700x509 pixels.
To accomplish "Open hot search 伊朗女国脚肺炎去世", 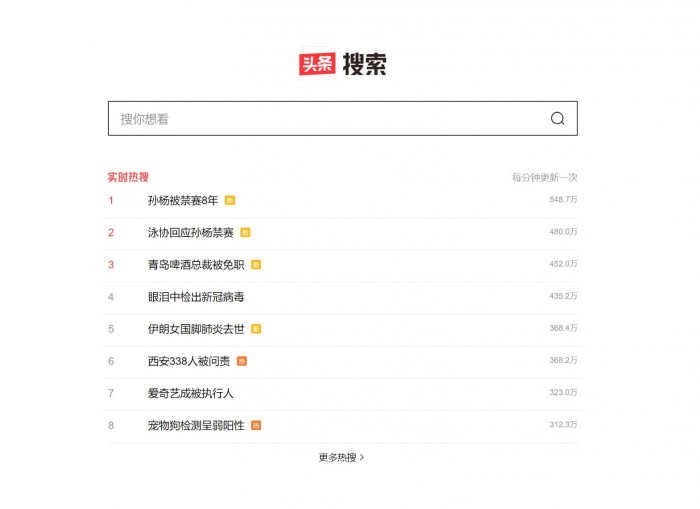I will 196,329.
